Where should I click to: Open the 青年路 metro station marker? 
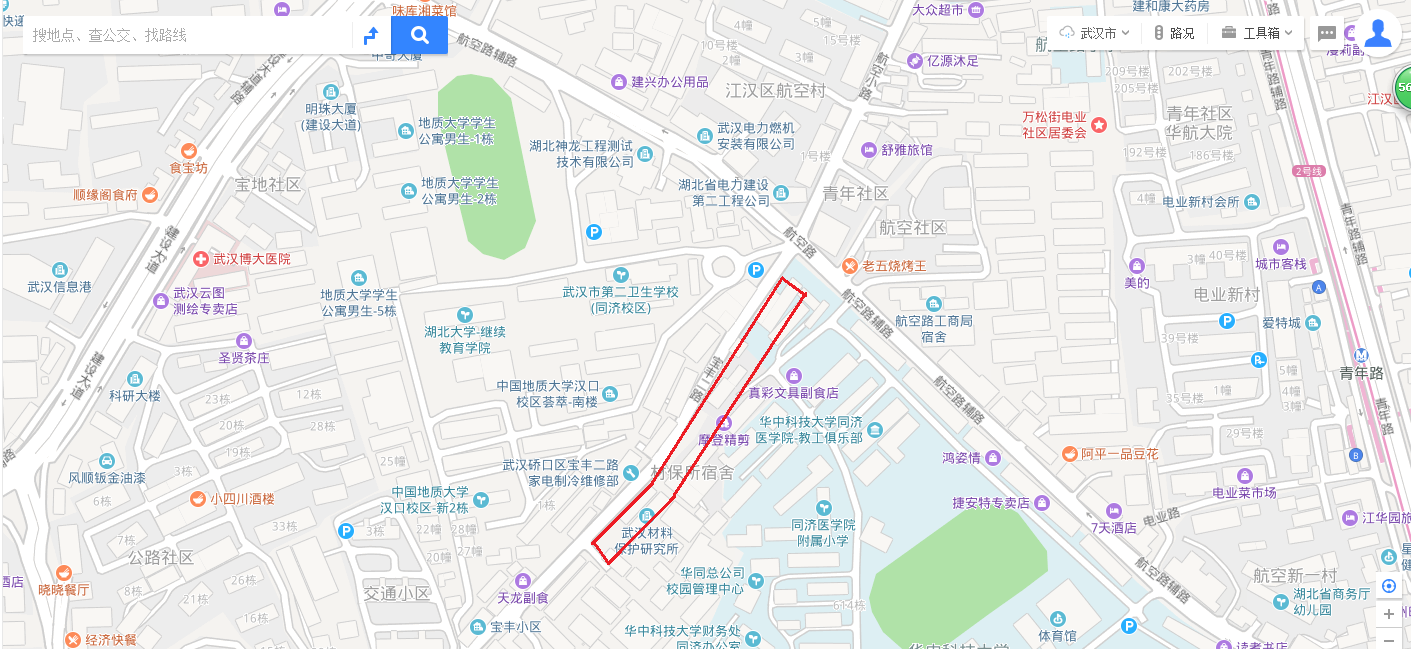1360,356
